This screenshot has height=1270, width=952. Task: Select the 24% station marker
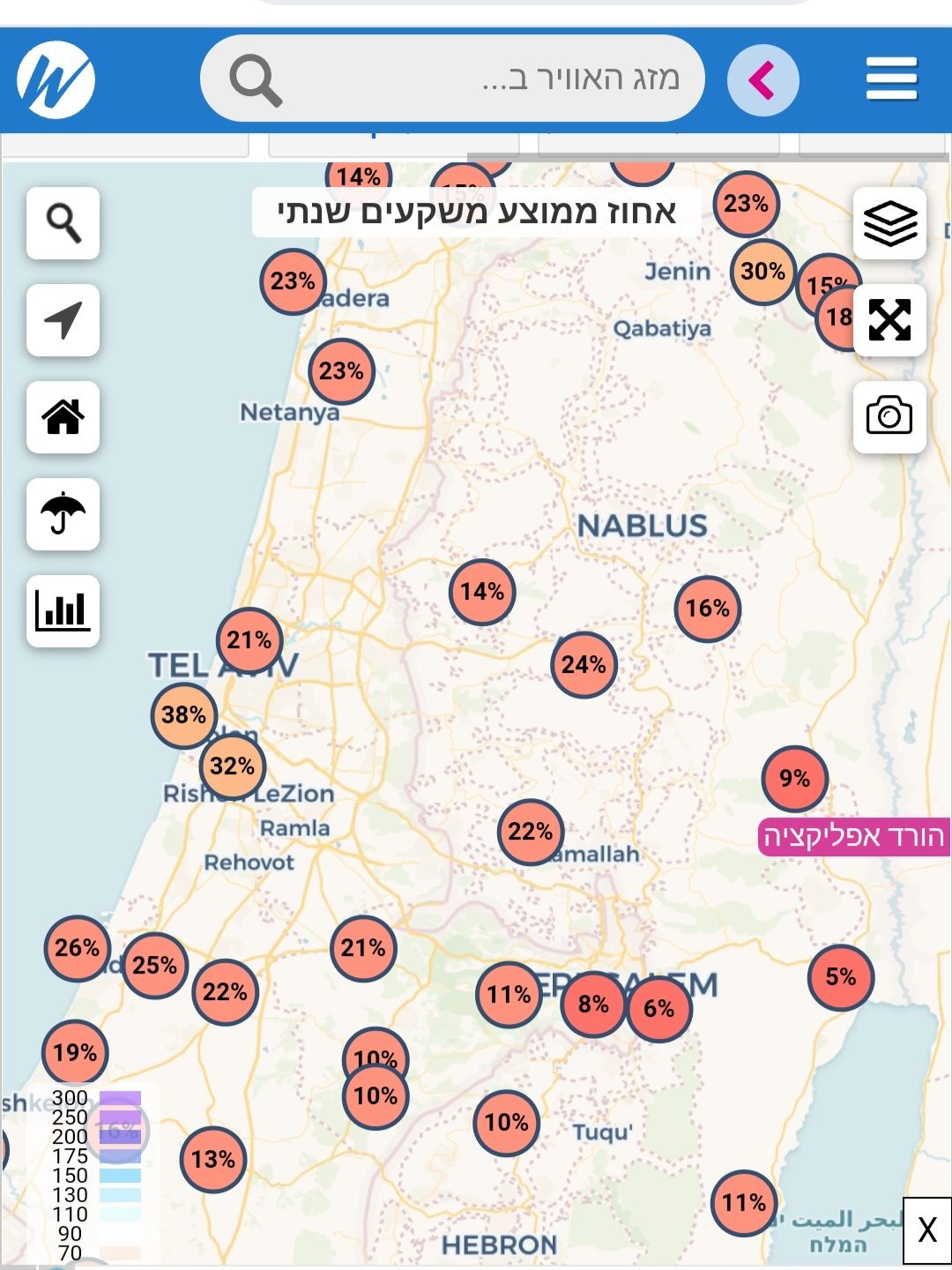point(584,665)
